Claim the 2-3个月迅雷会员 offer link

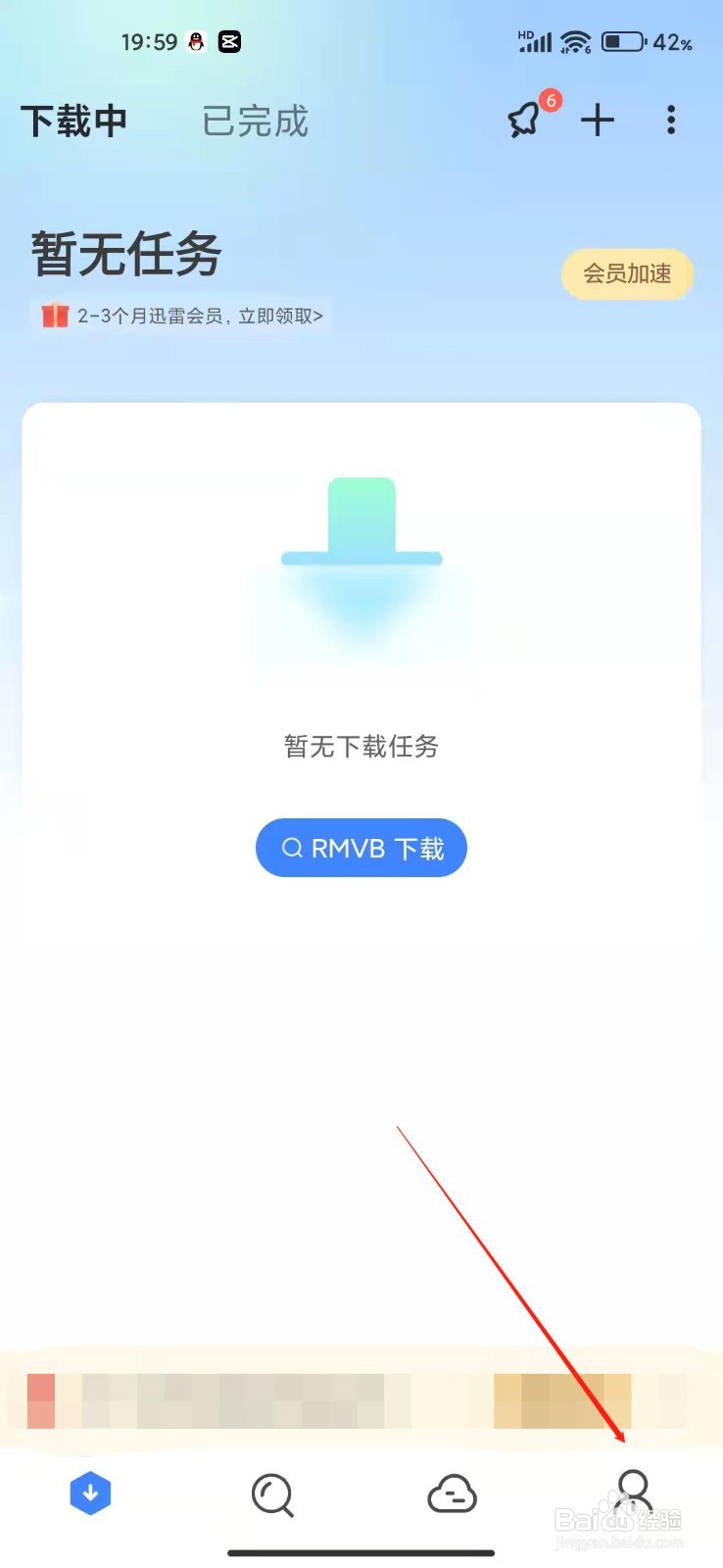click(182, 316)
